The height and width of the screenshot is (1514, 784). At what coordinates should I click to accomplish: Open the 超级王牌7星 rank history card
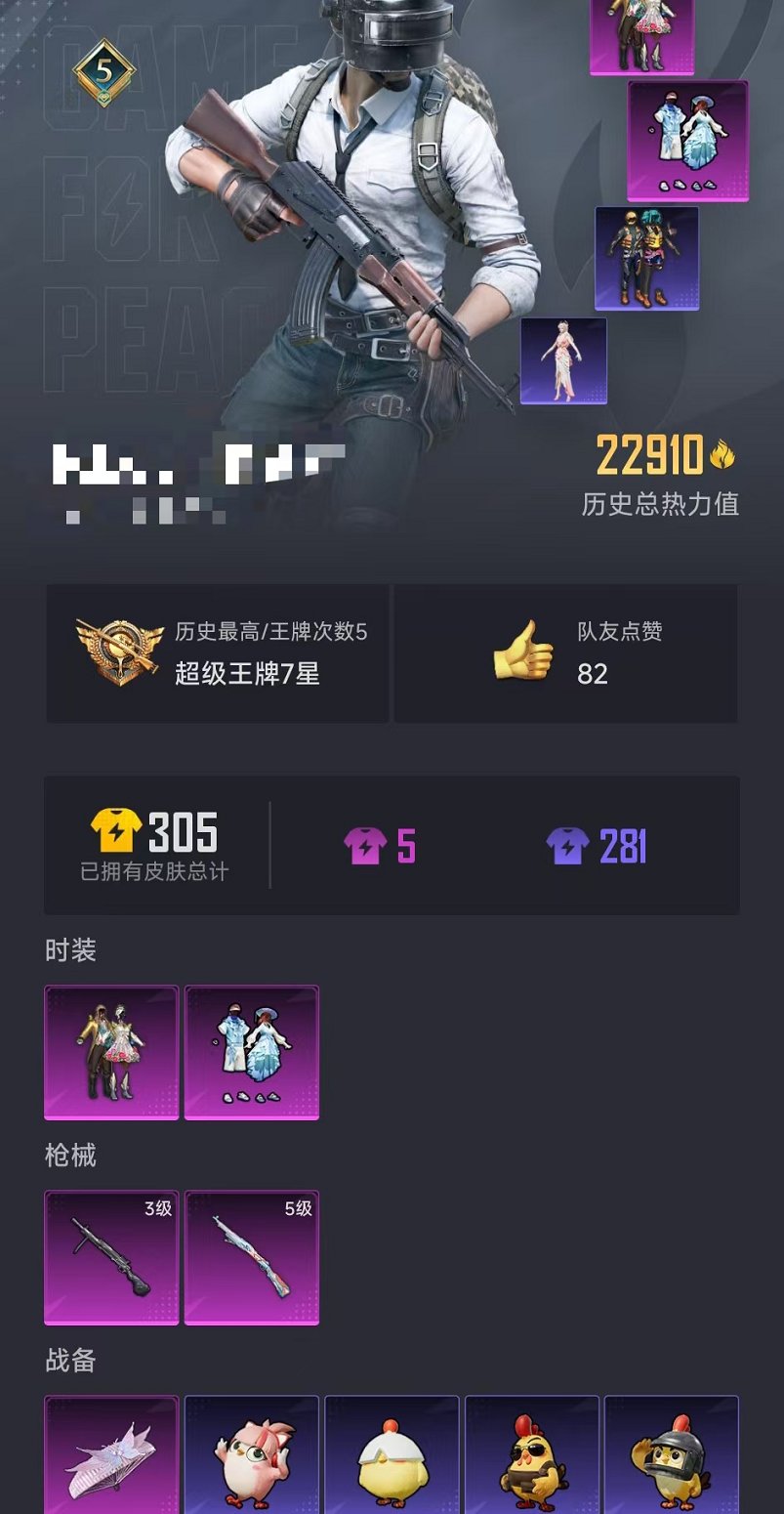(218, 653)
